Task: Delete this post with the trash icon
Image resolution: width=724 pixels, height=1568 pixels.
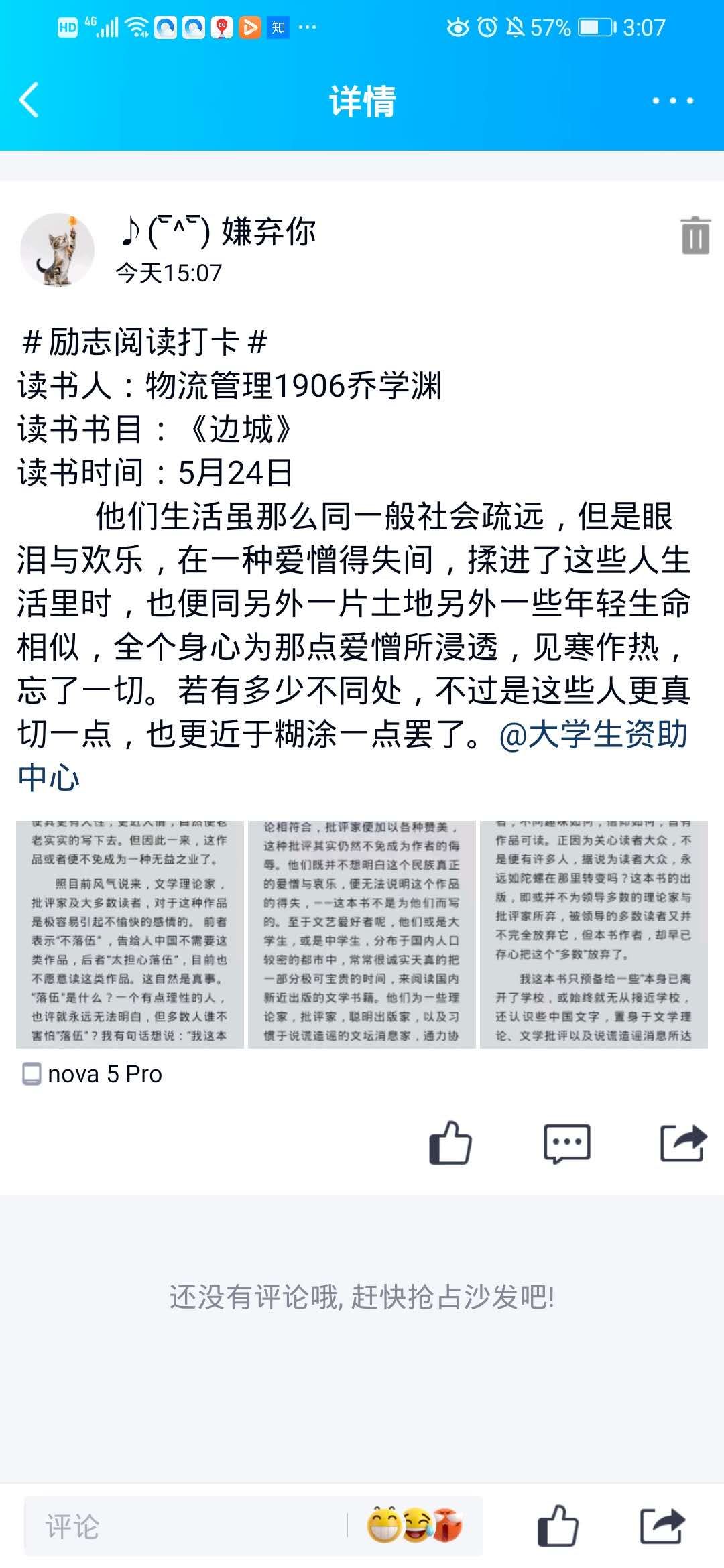Action: [x=695, y=235]
